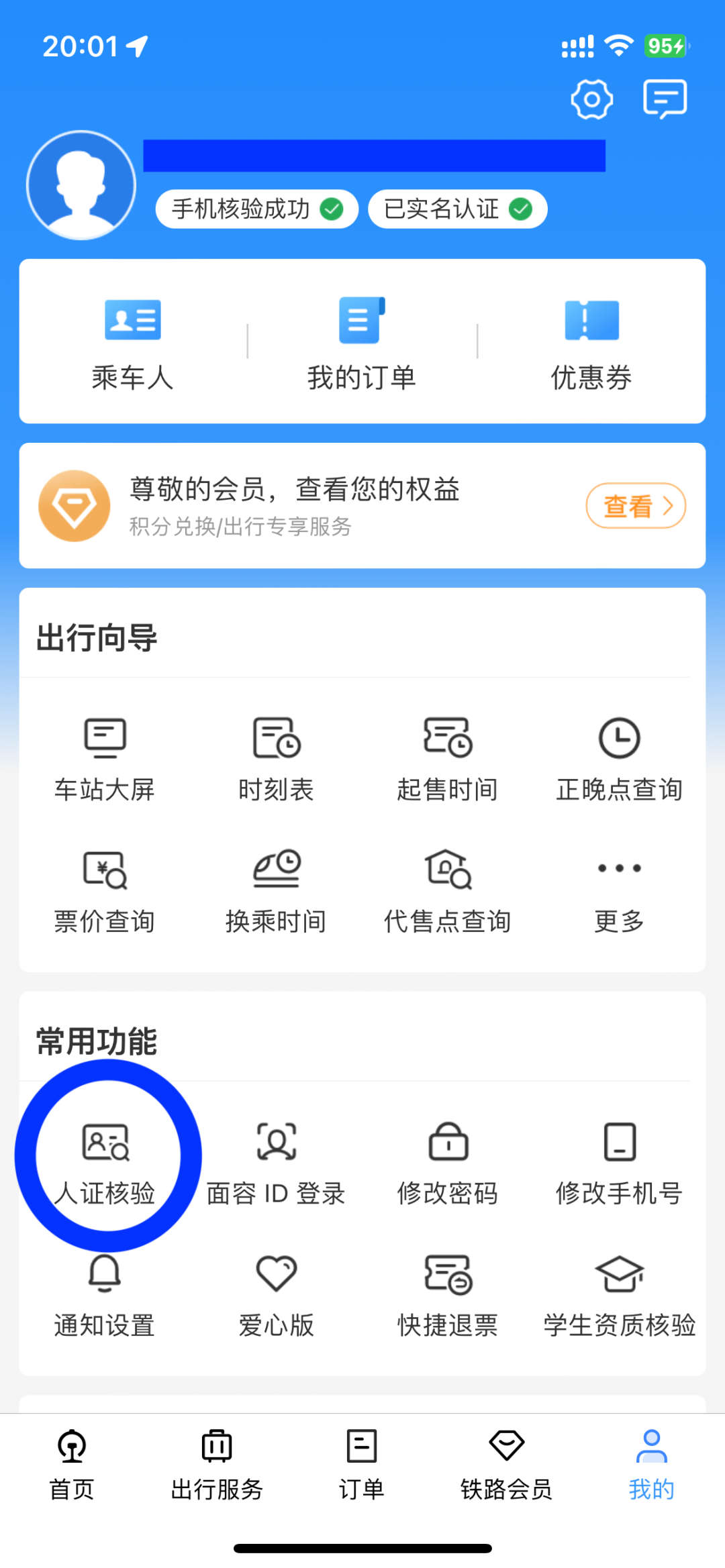The image size is (725, 1568).
Task: Tap 查看 to view member benefits
Action: (636, 506)
